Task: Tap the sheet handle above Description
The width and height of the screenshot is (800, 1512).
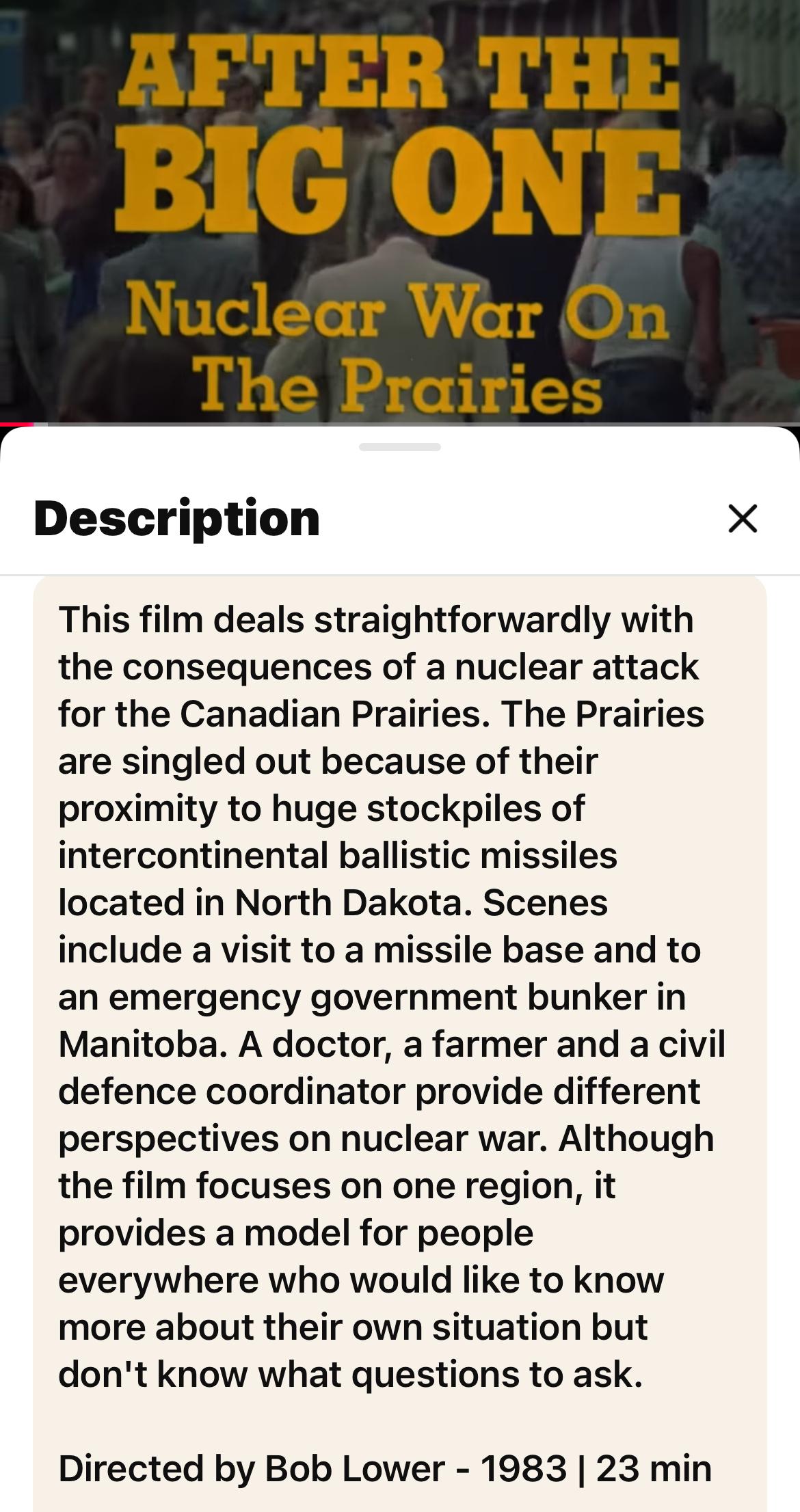Action: coord(400,447)
